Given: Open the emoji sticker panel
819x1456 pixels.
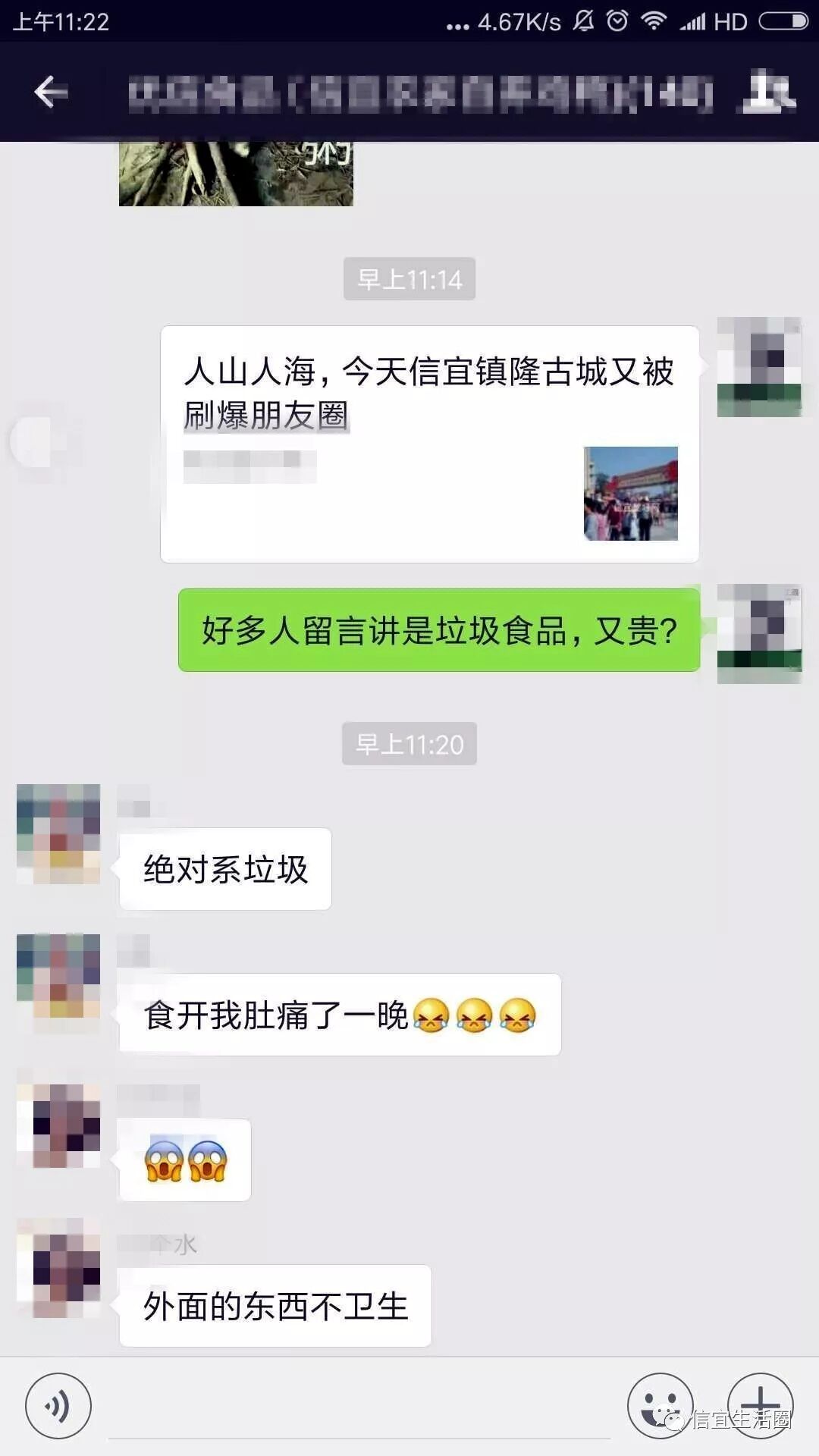Looking at the screenshot, I should 660,1405.
